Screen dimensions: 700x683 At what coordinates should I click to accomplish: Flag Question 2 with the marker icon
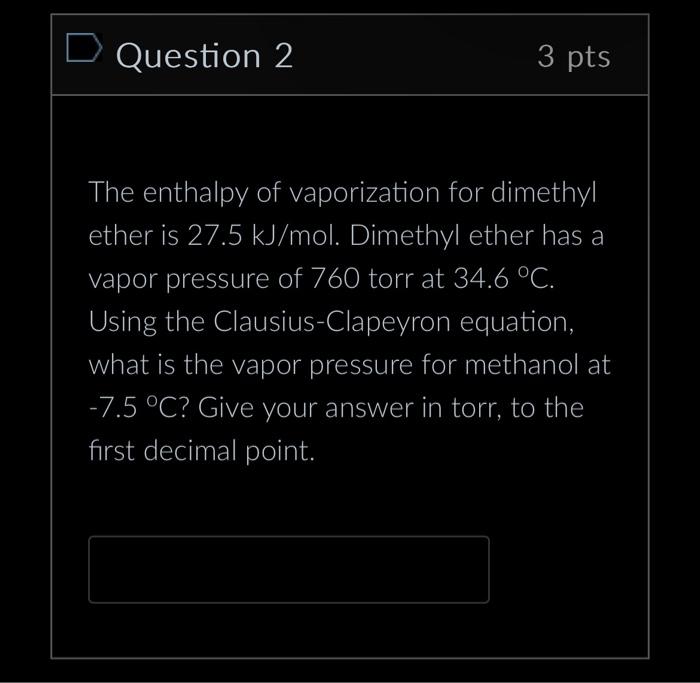(82, 48)
